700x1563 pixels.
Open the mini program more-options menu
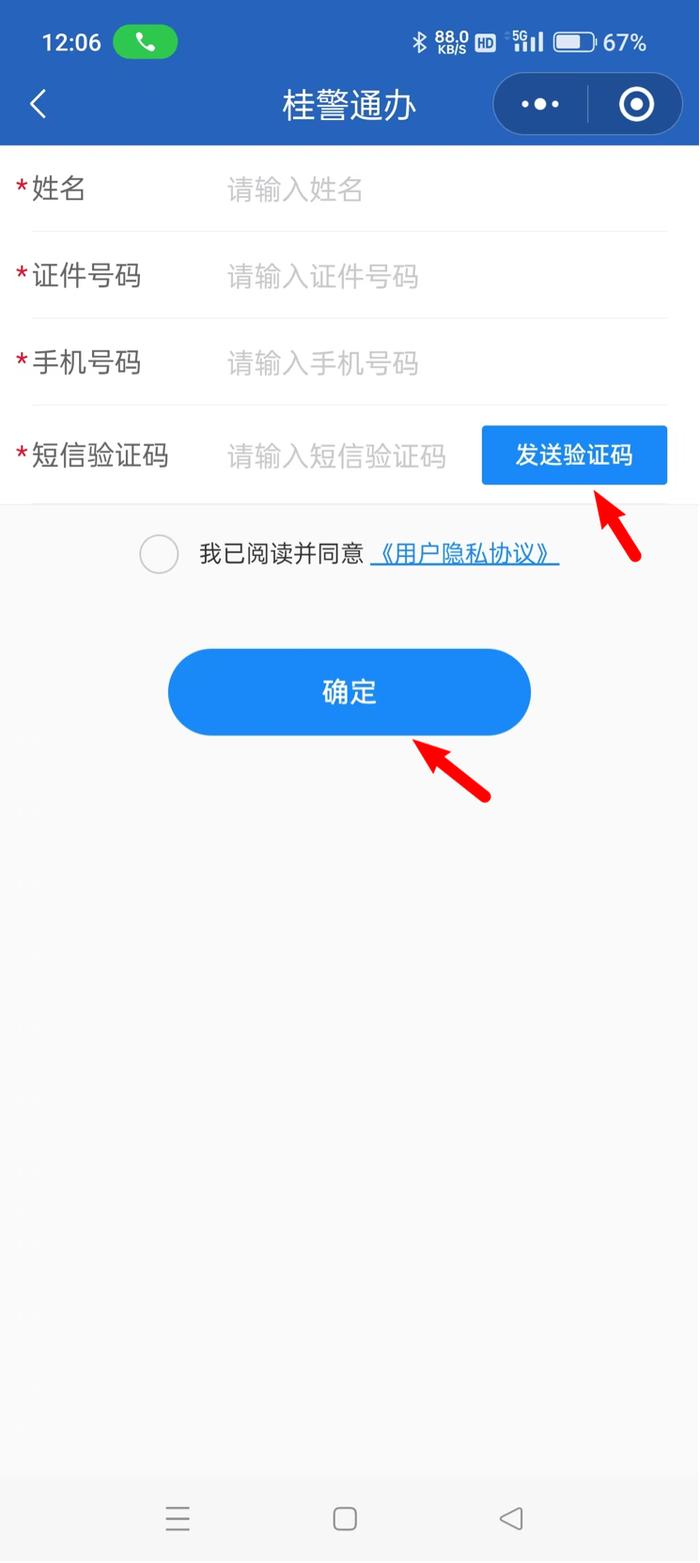[540, 104]
